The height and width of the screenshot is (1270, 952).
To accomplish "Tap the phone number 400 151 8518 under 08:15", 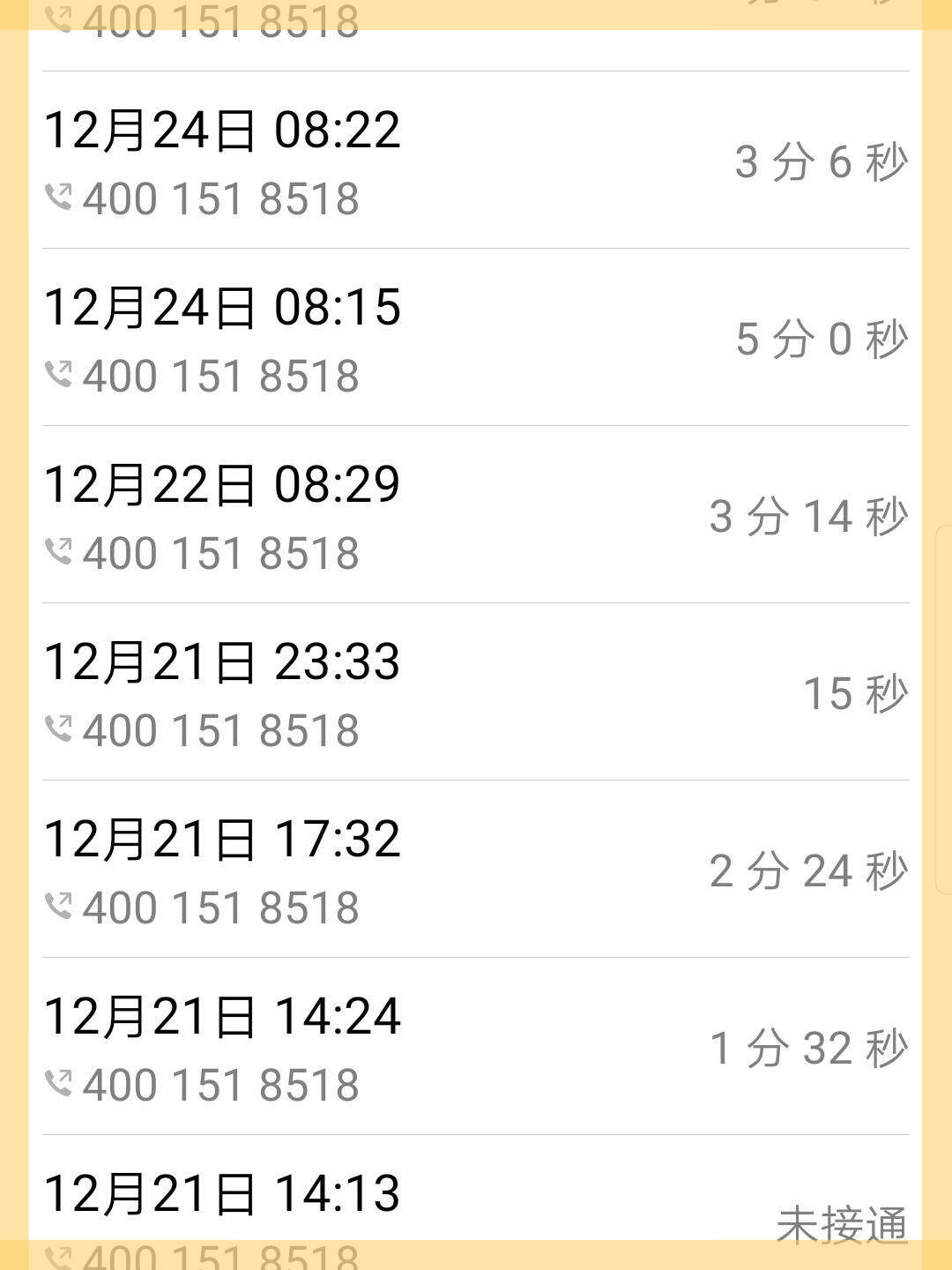I will (x=220, y=376).
